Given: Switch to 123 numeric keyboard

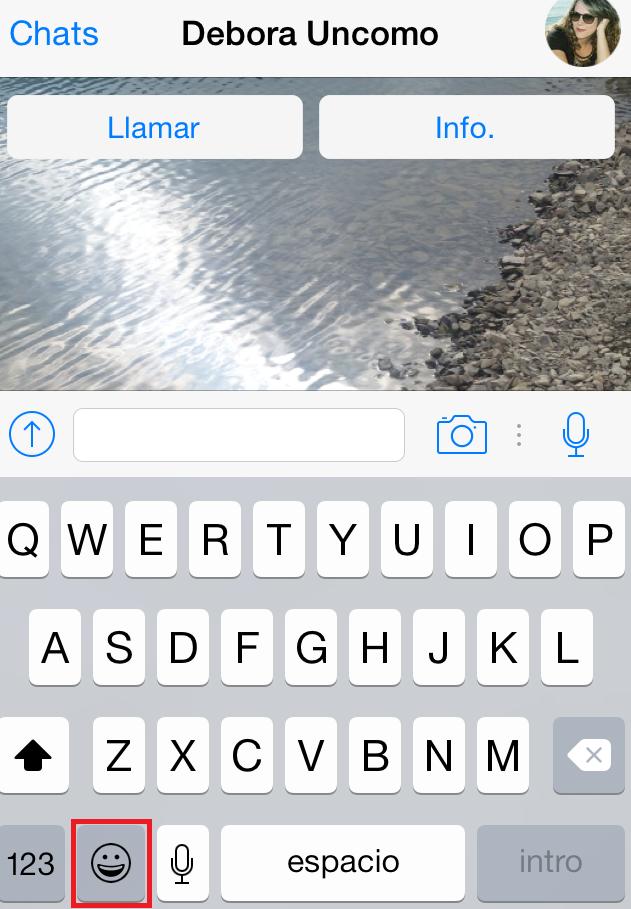Looking at the screenshot, I should click(31, 862).
